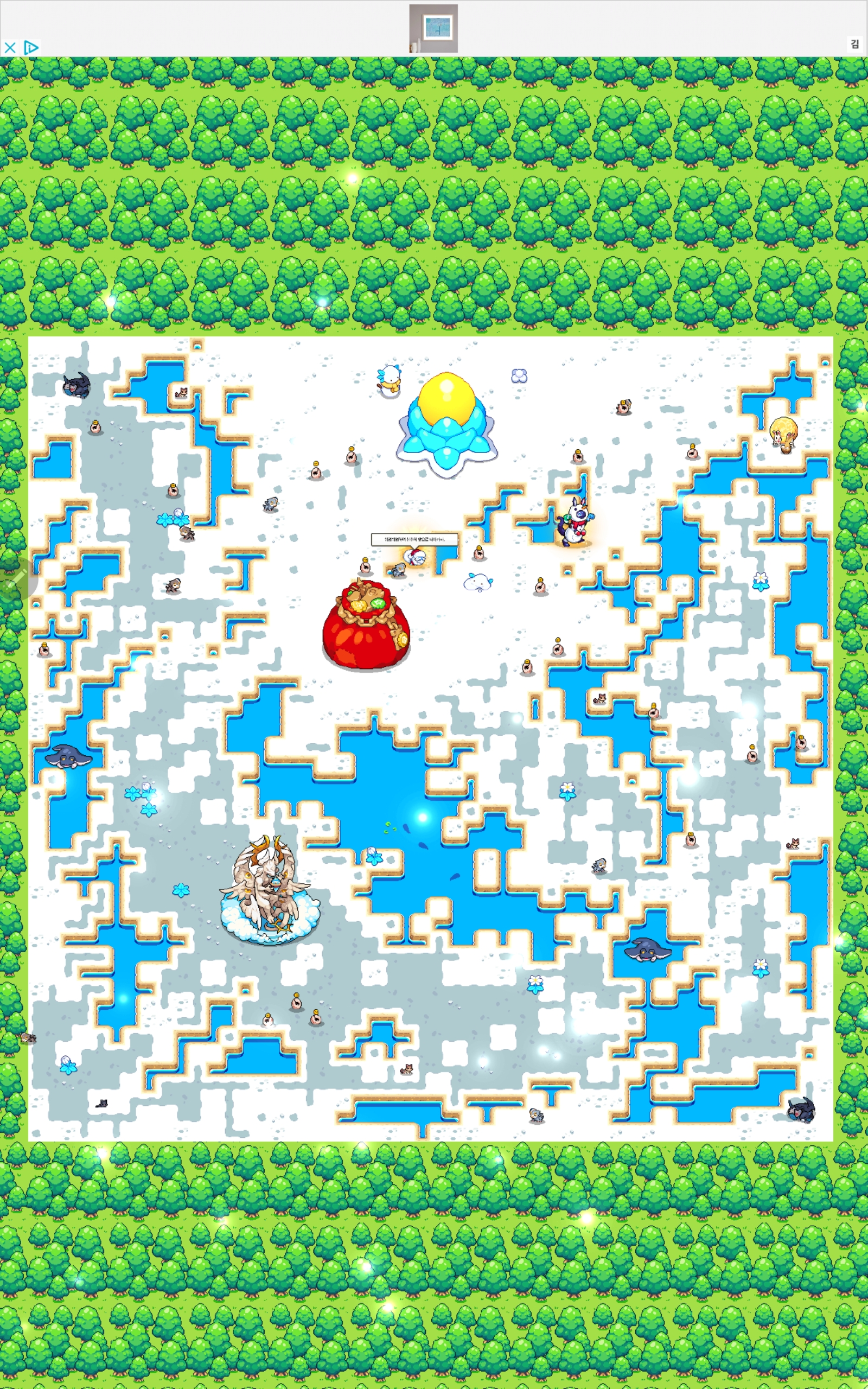Select the red lucky bag building
Screen dimensions: 868x1389
[367, 626]
